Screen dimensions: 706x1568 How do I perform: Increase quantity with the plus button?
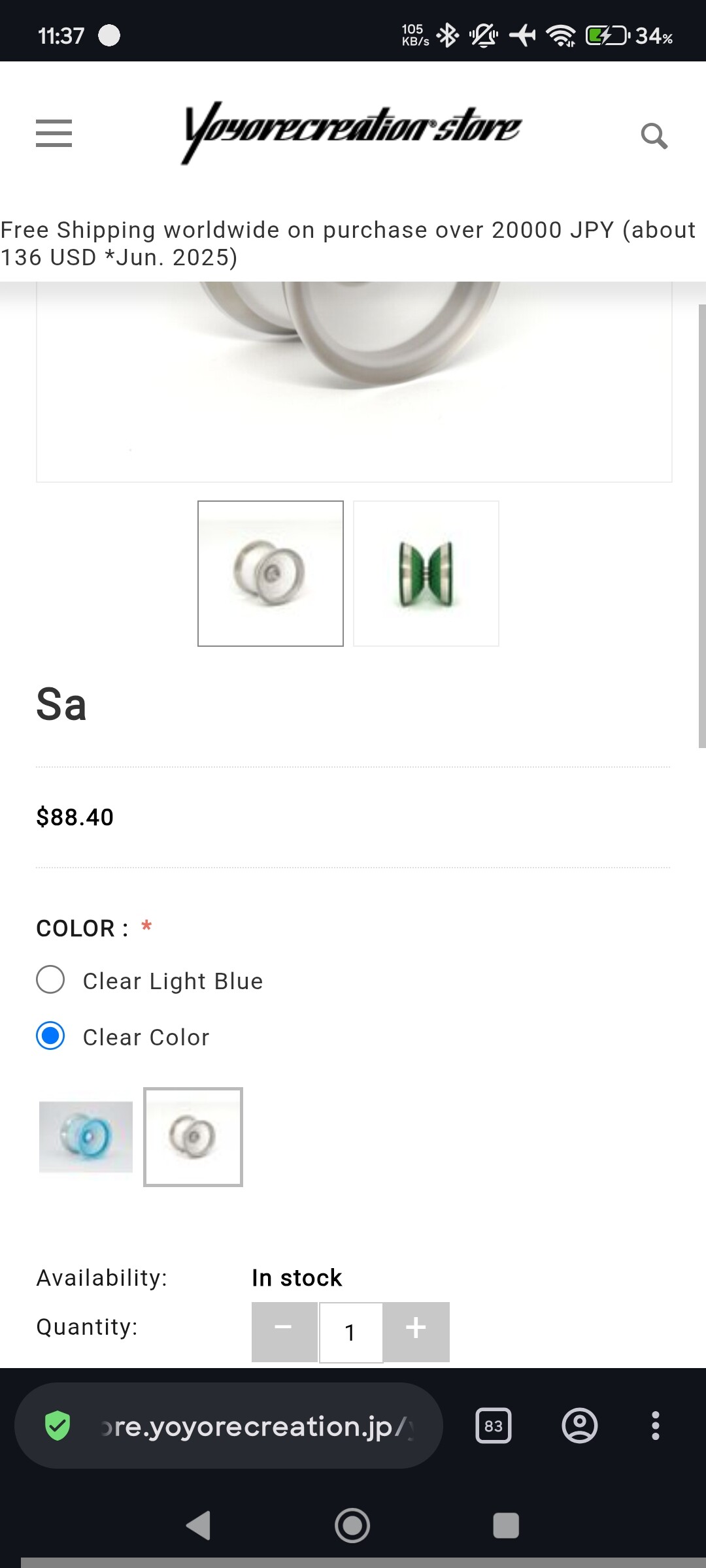[416, 1331]
